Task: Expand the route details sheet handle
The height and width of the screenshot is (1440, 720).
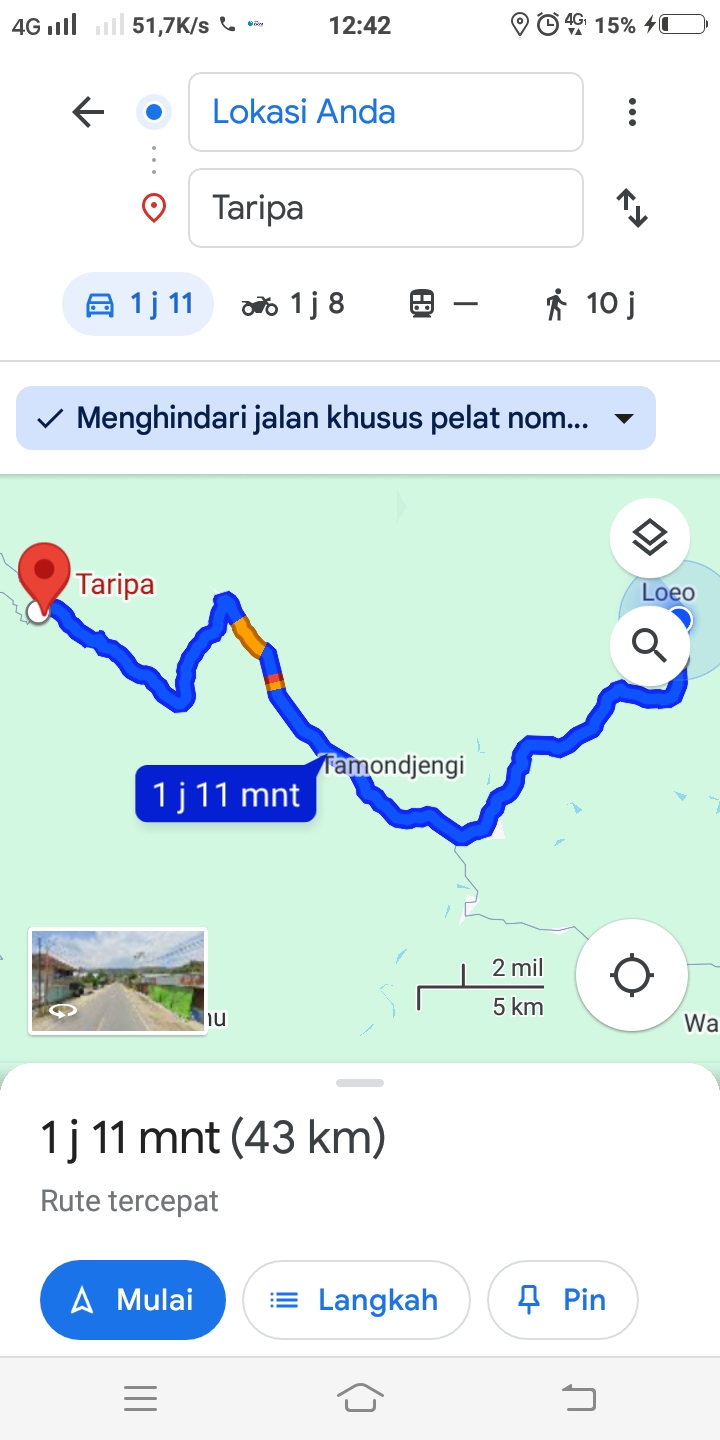Action: pos(360,1083)
